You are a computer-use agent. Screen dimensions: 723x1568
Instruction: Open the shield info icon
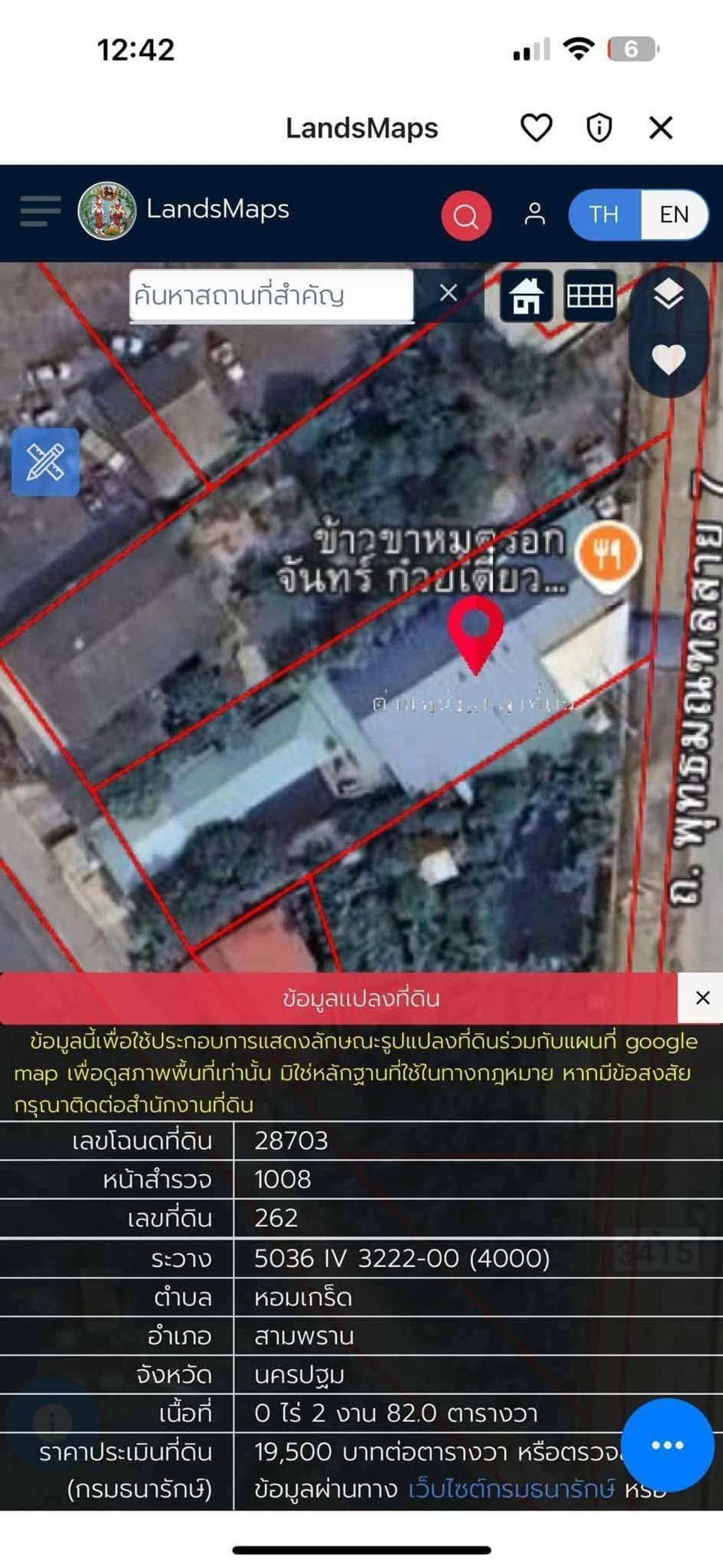(x=599, y=128)
